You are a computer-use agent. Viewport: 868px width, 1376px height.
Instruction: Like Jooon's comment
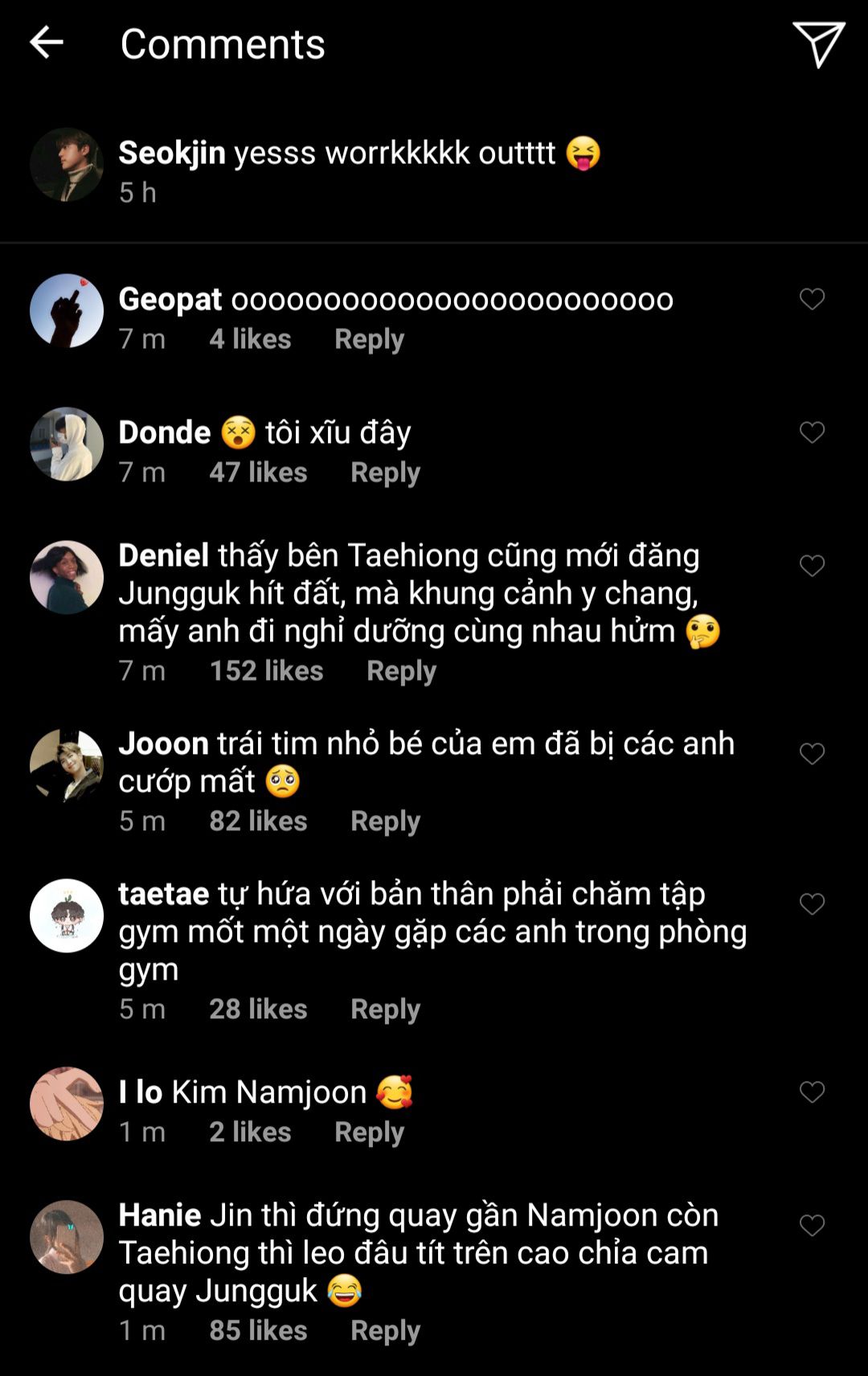point(812,754)
